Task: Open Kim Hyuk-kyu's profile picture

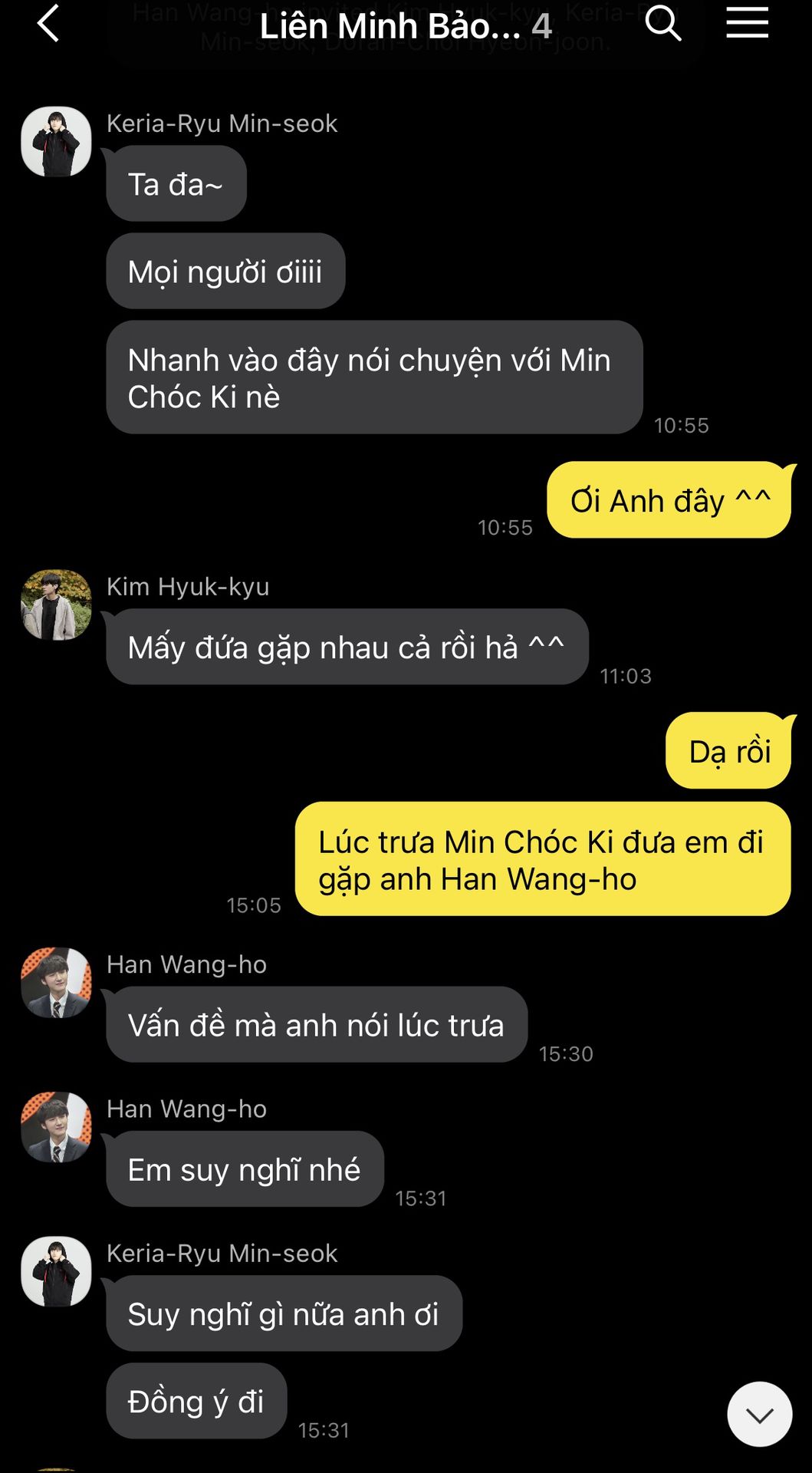Action: [x=56, y=605]
